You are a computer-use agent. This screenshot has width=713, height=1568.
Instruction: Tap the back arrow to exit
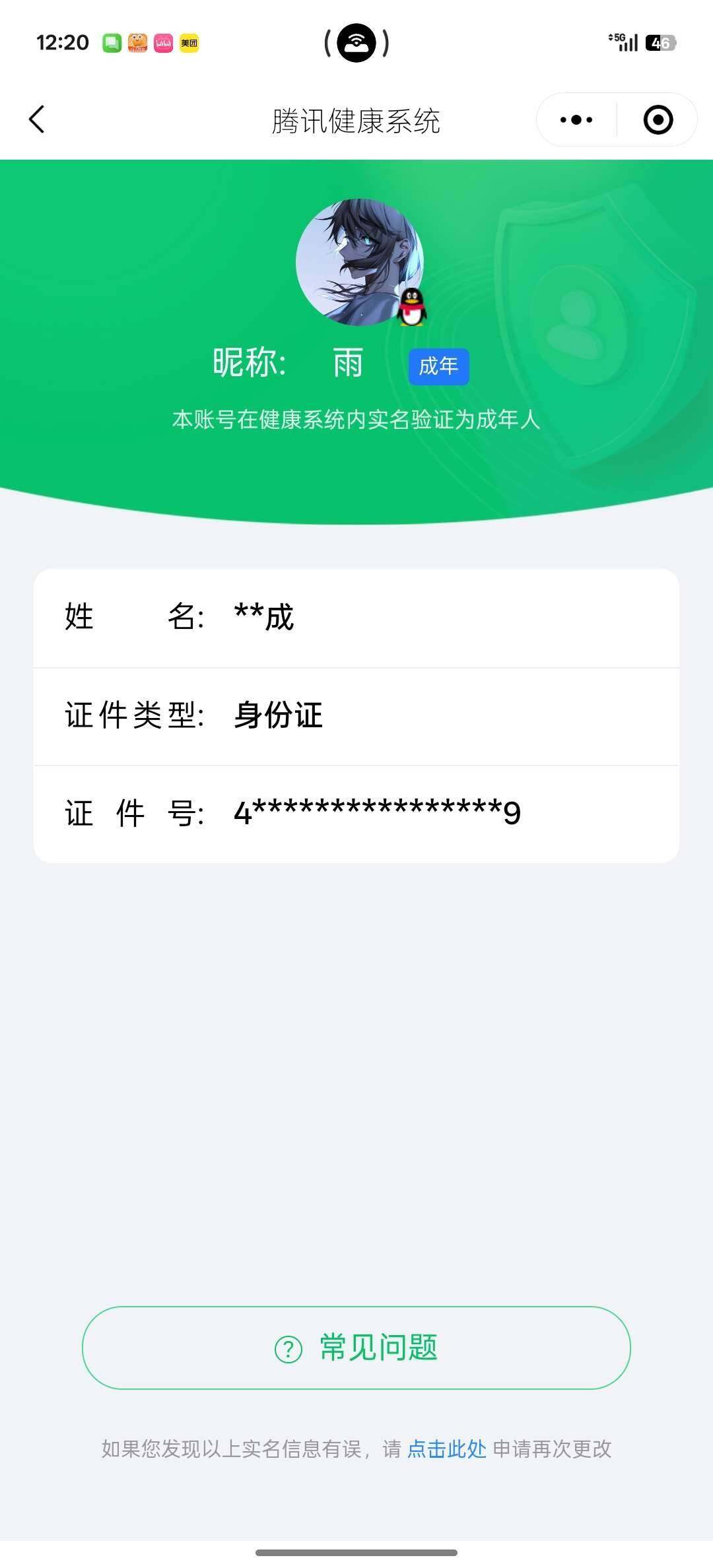click(x=38, y=119)
